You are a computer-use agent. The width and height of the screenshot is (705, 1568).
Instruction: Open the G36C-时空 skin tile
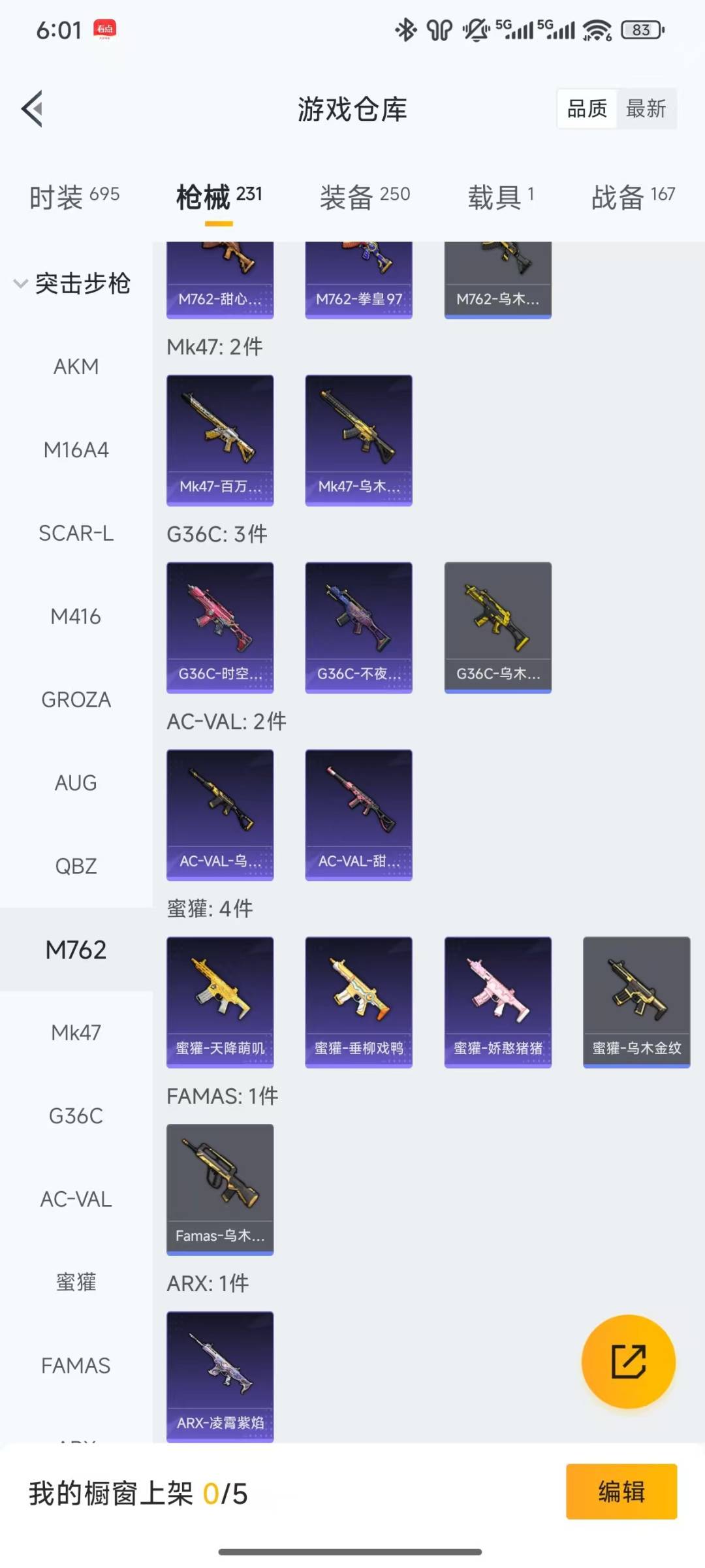(x=220, y=627)
